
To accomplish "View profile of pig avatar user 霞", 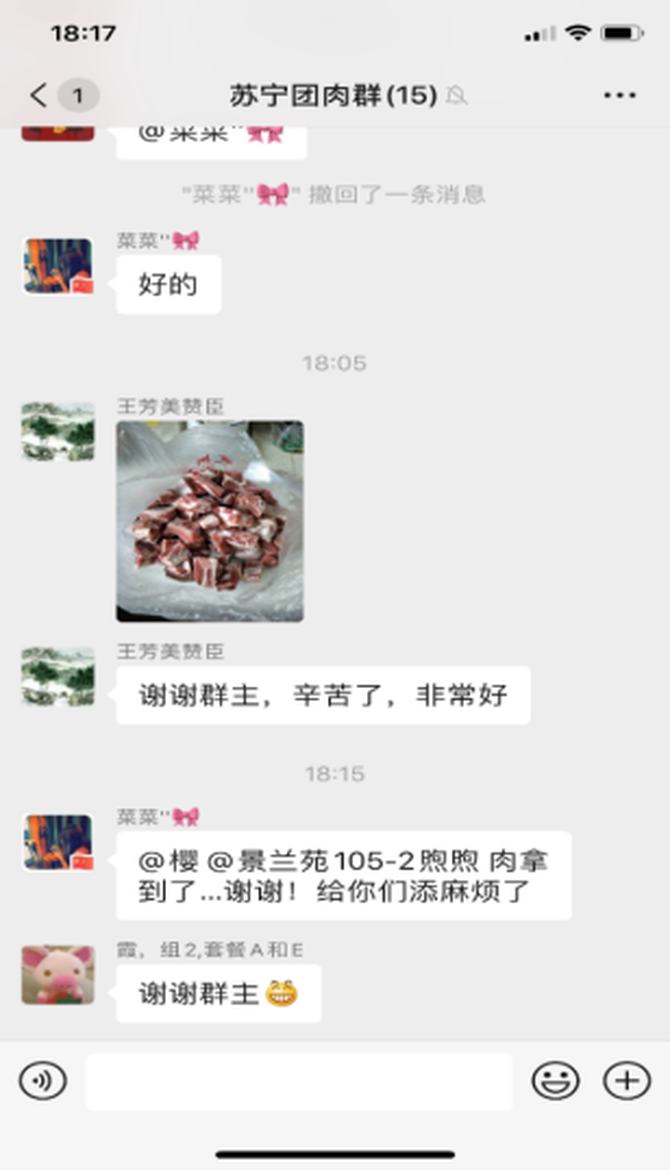I will [58, 975].
